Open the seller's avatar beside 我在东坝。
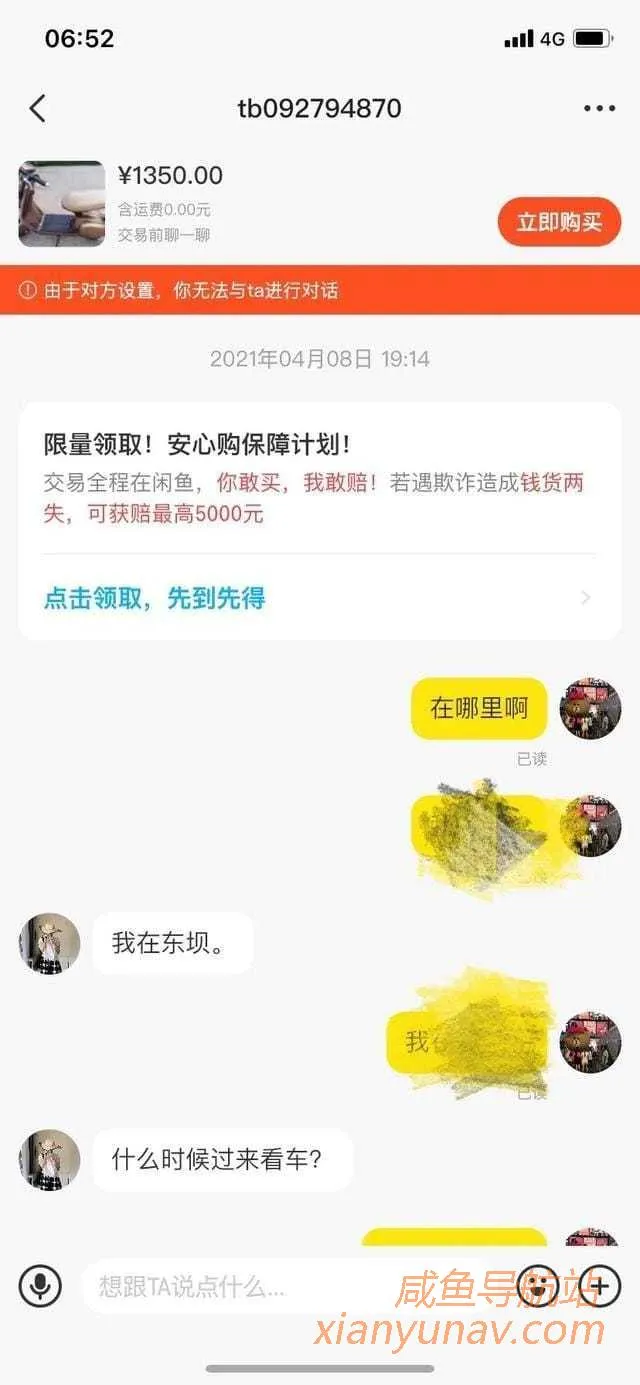The width and height of the screenshot is (640, 1385). [50, 943]
